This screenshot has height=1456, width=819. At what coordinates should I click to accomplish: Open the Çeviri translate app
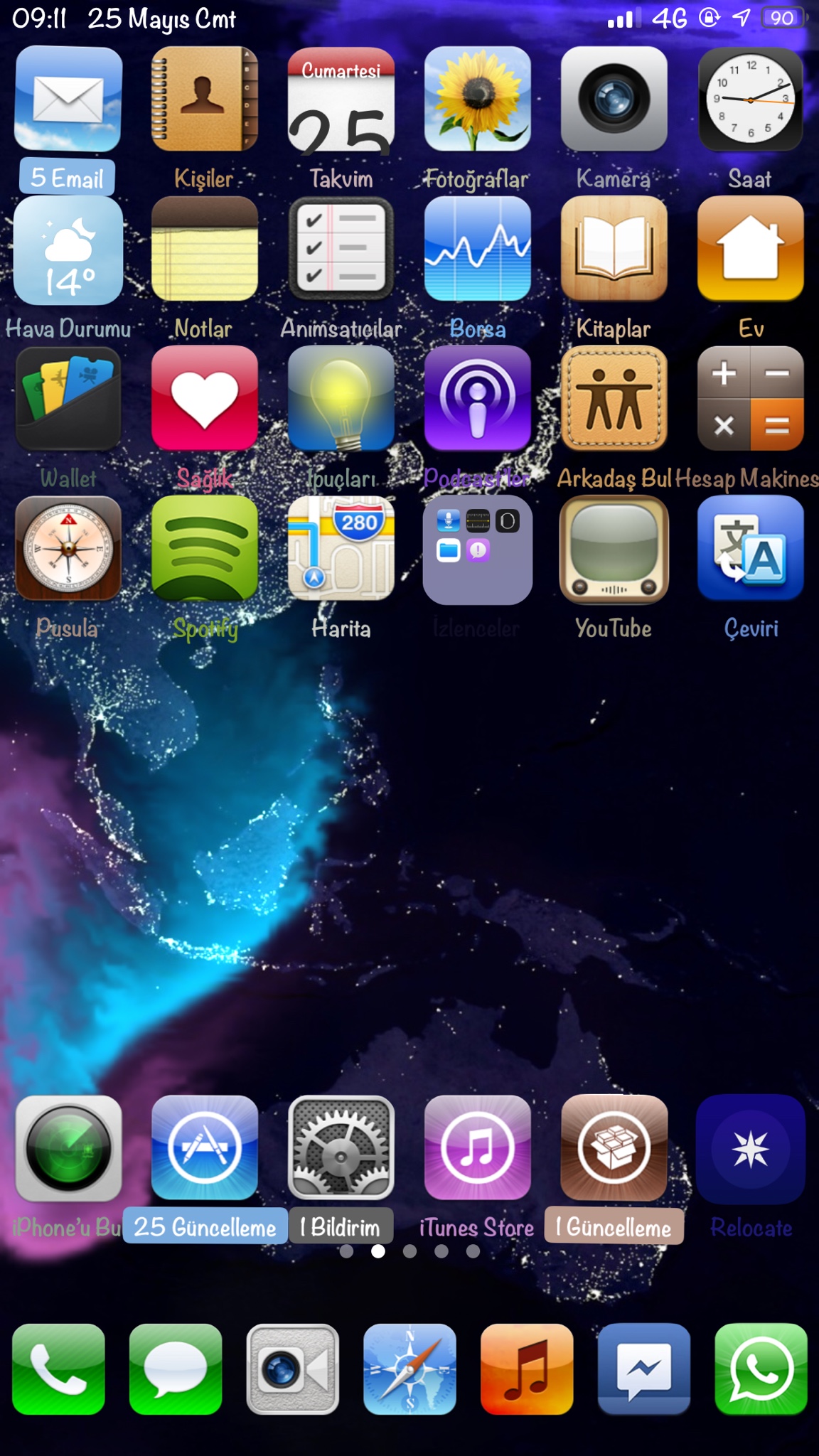tap(751, 549)
